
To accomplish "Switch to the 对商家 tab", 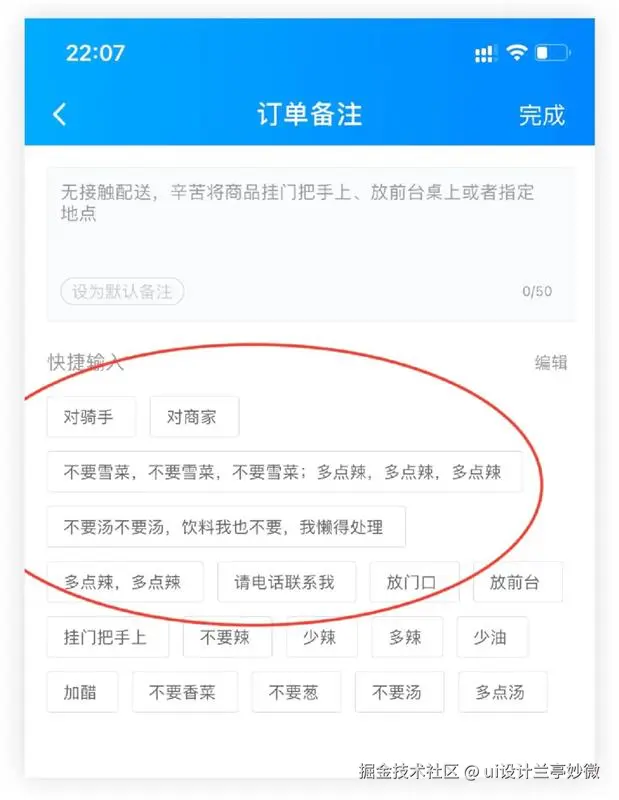I will click(x=194, y=417).
